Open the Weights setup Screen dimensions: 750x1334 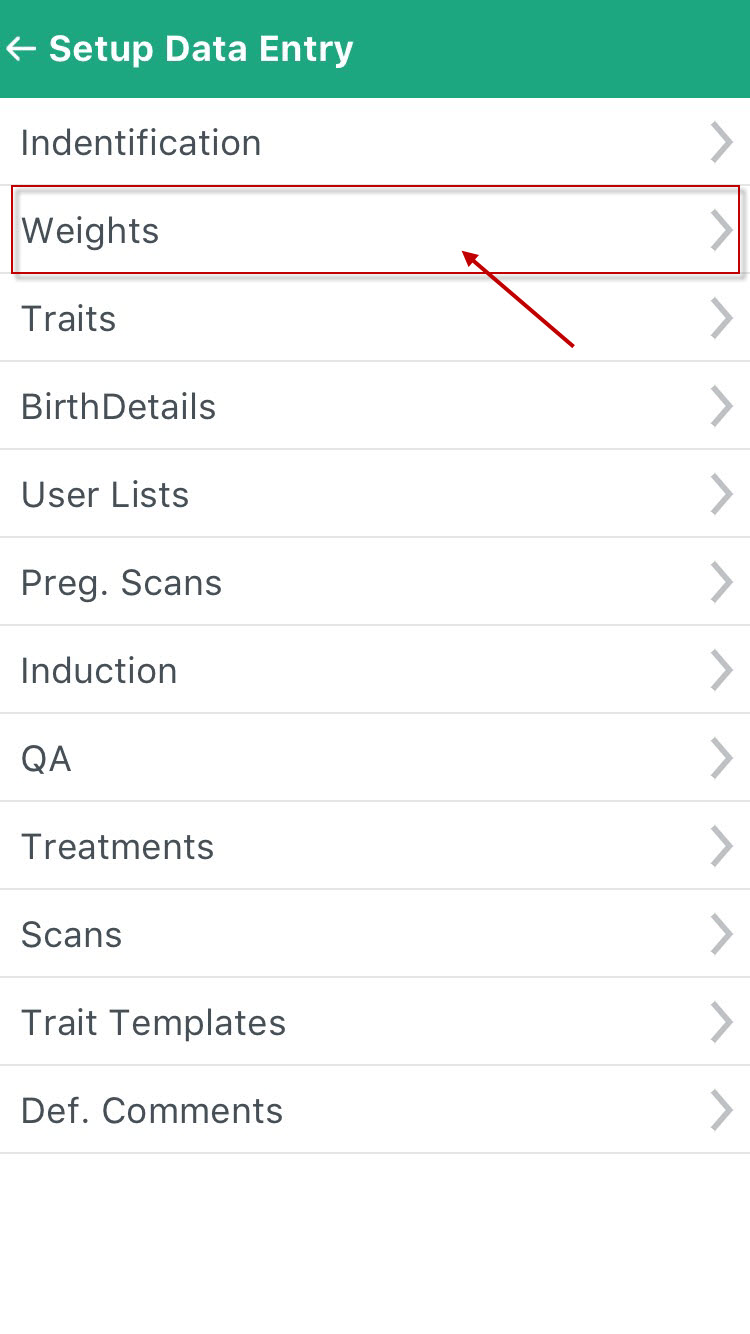pos(375,230)
